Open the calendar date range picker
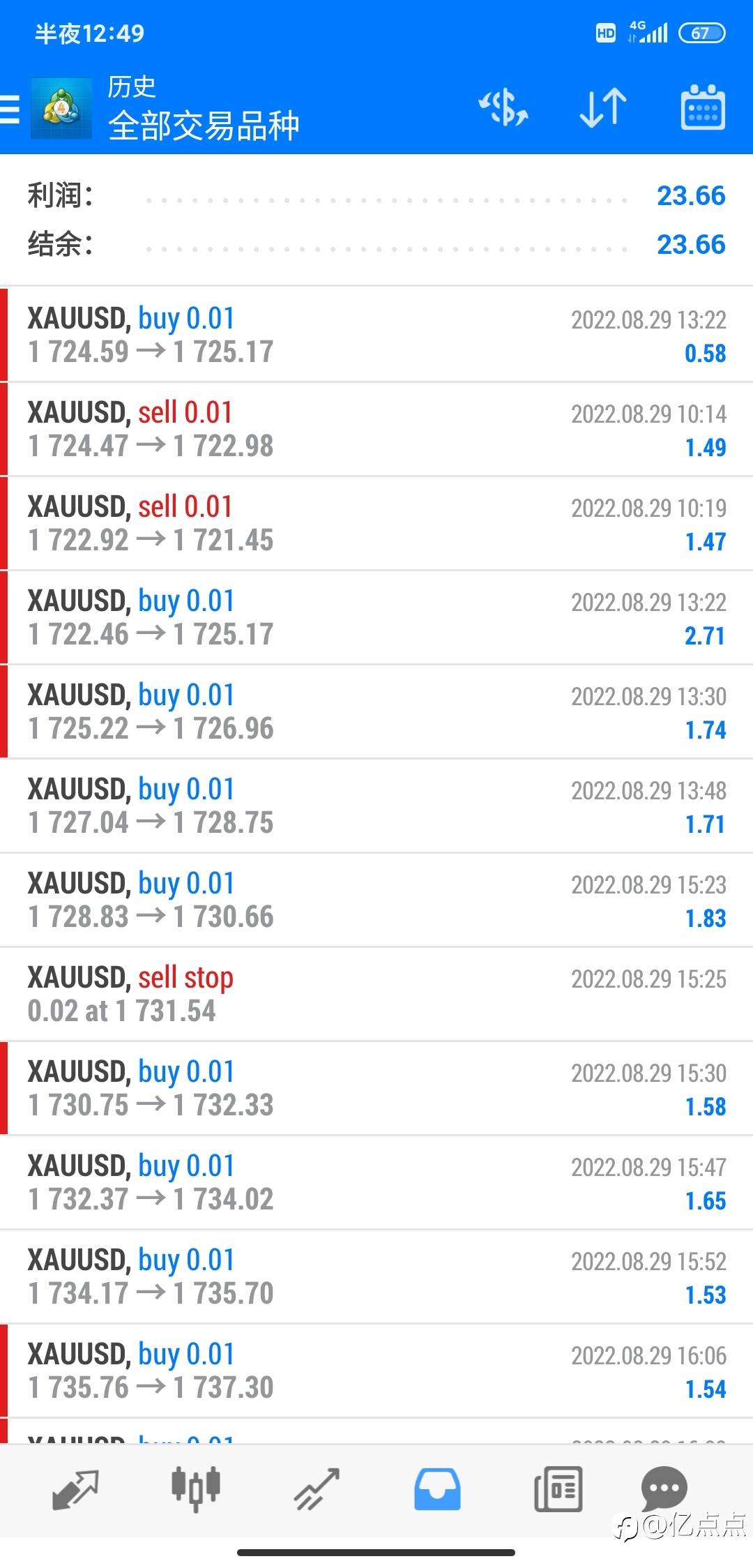Screen dimensions: 753x1568 [x=702, y=108]
